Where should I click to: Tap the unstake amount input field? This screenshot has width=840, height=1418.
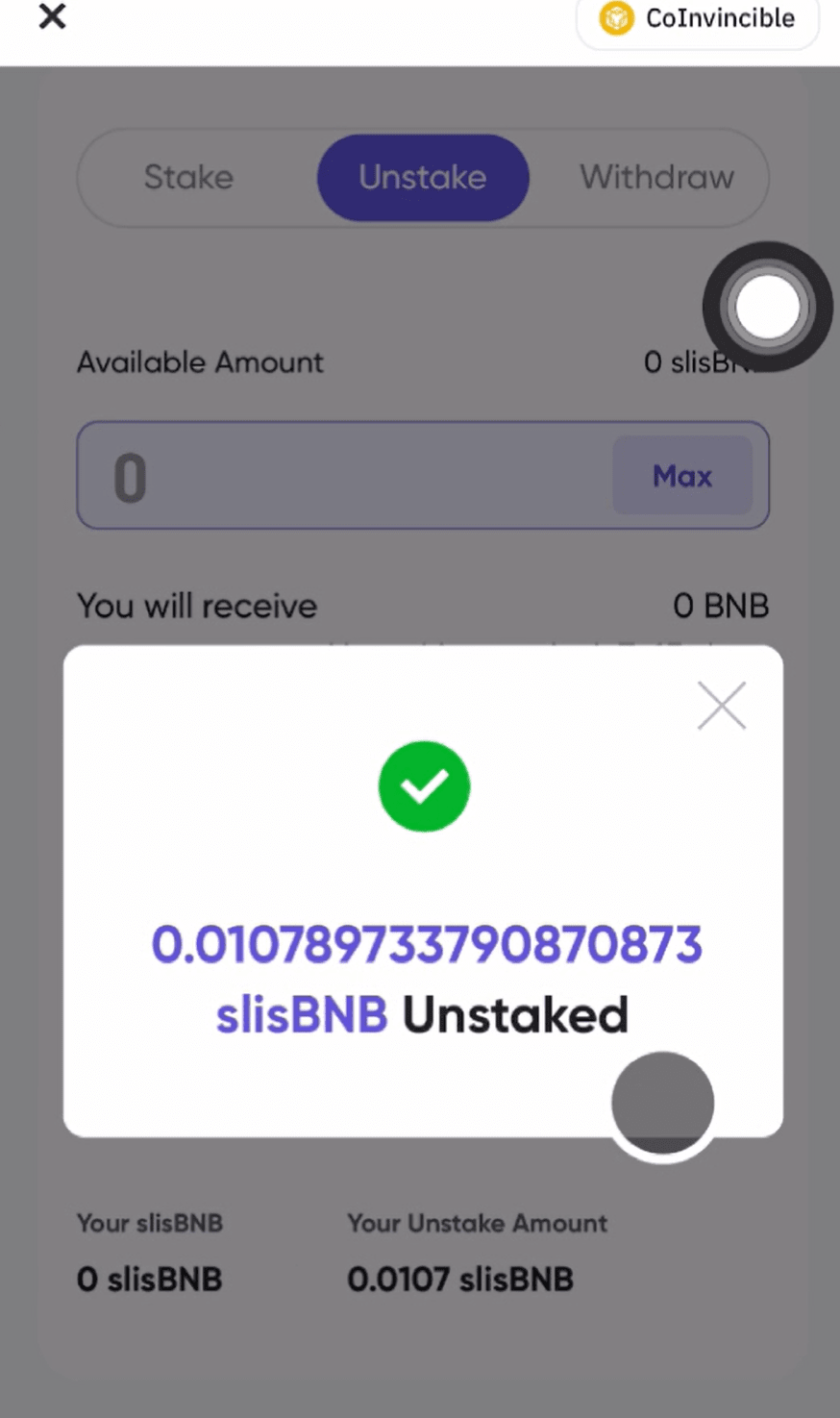[x=346, y=476]
